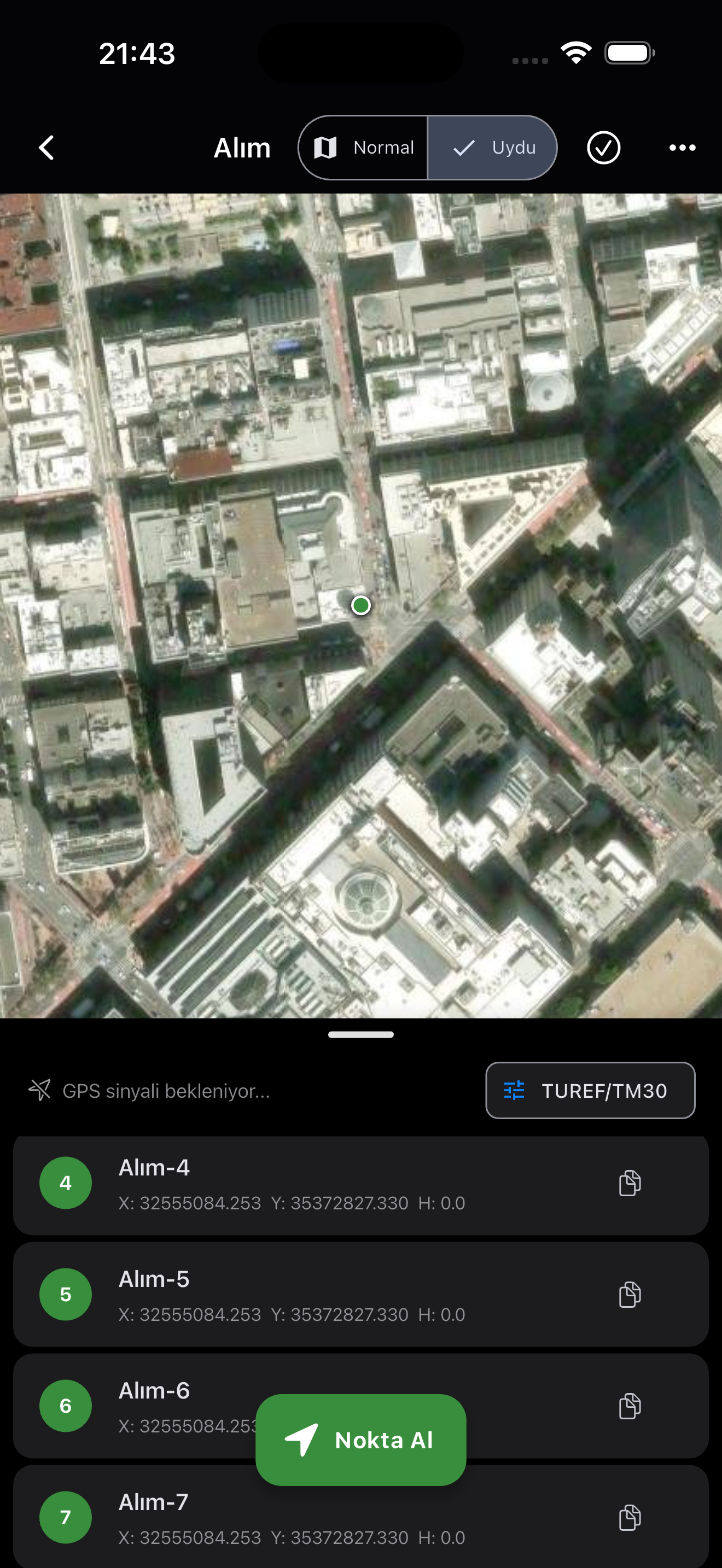Screen dimensions: 722x1568
Task: Tap the map icon beside Normal label
Action: coord(327,147)
